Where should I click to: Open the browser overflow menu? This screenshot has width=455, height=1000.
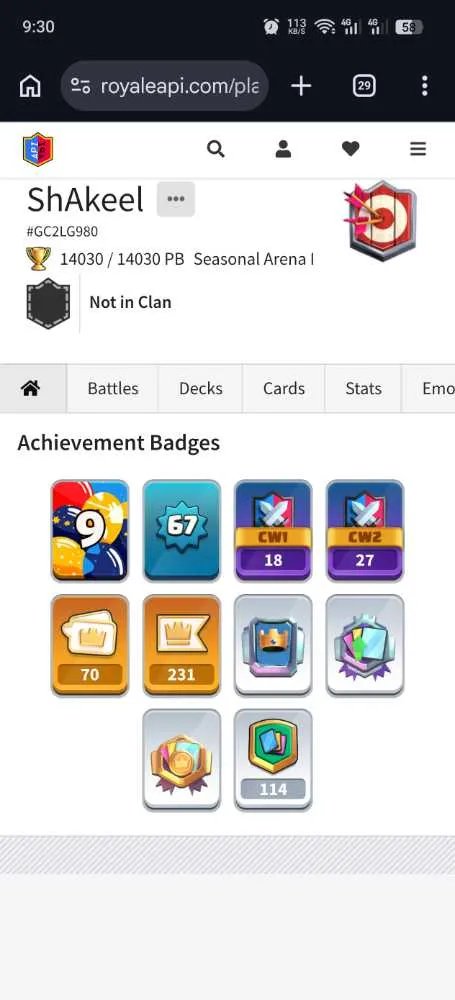click(424, 86)
